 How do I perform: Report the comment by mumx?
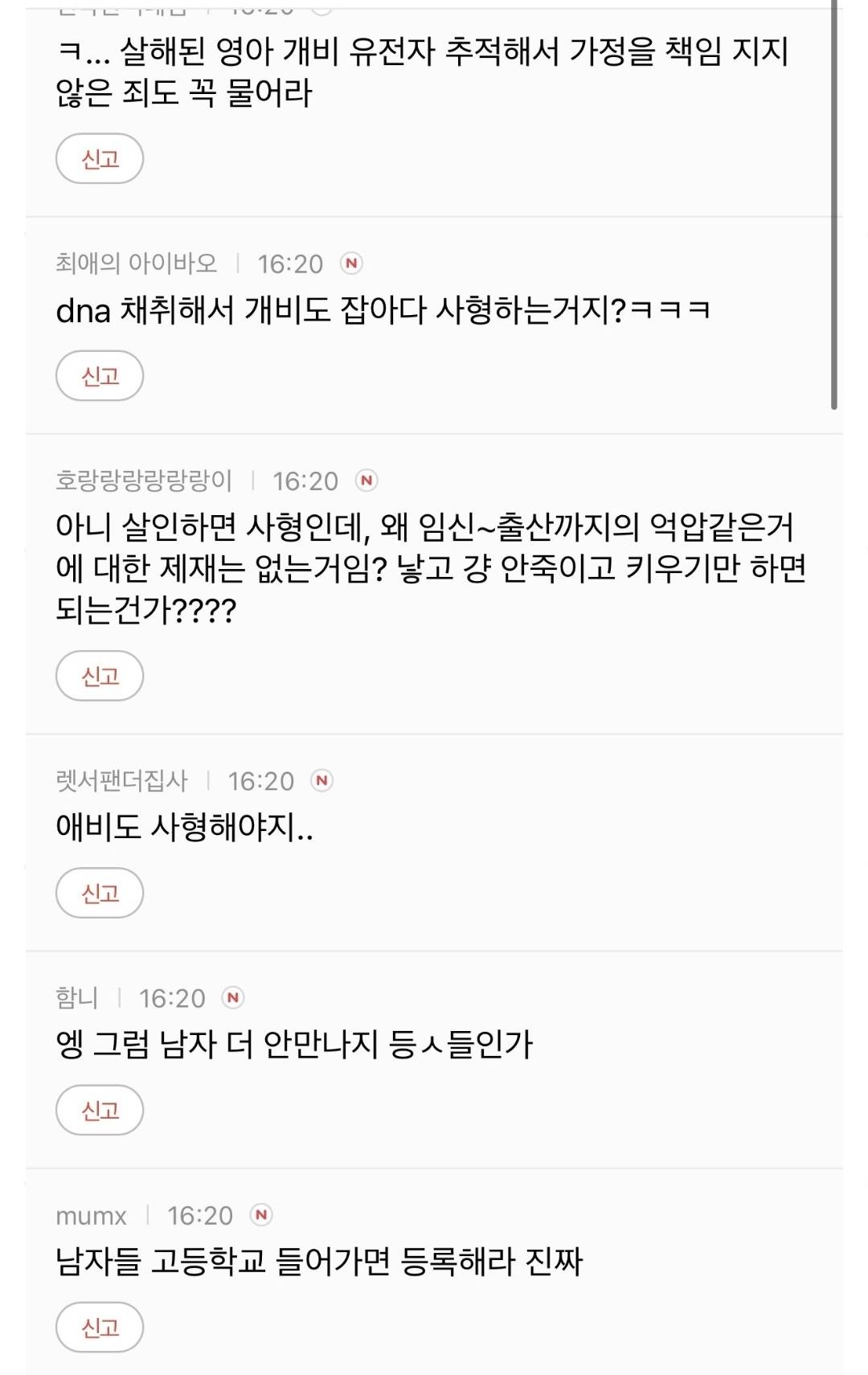click(100, 1327)
